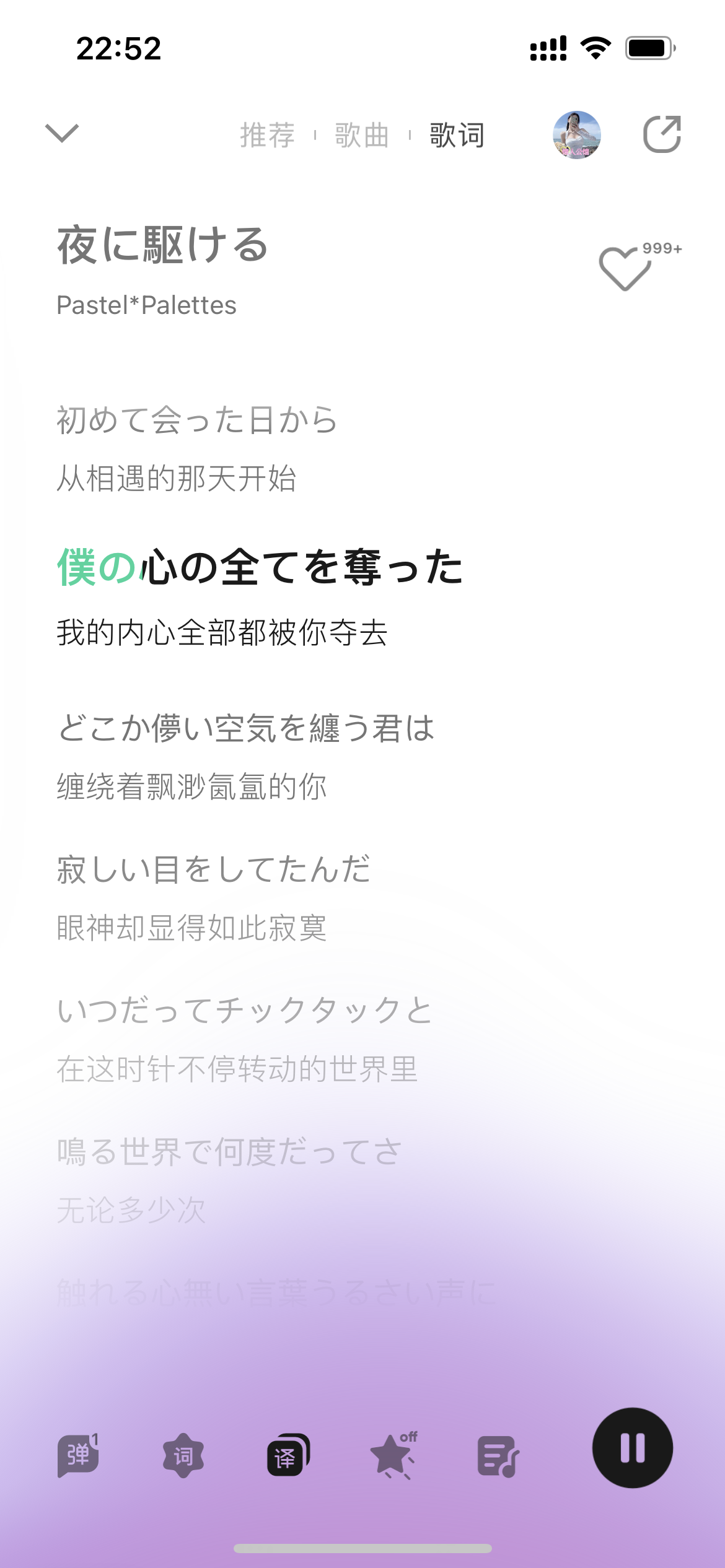
Task: Pause the playing song
Action: pos(633,1448)
